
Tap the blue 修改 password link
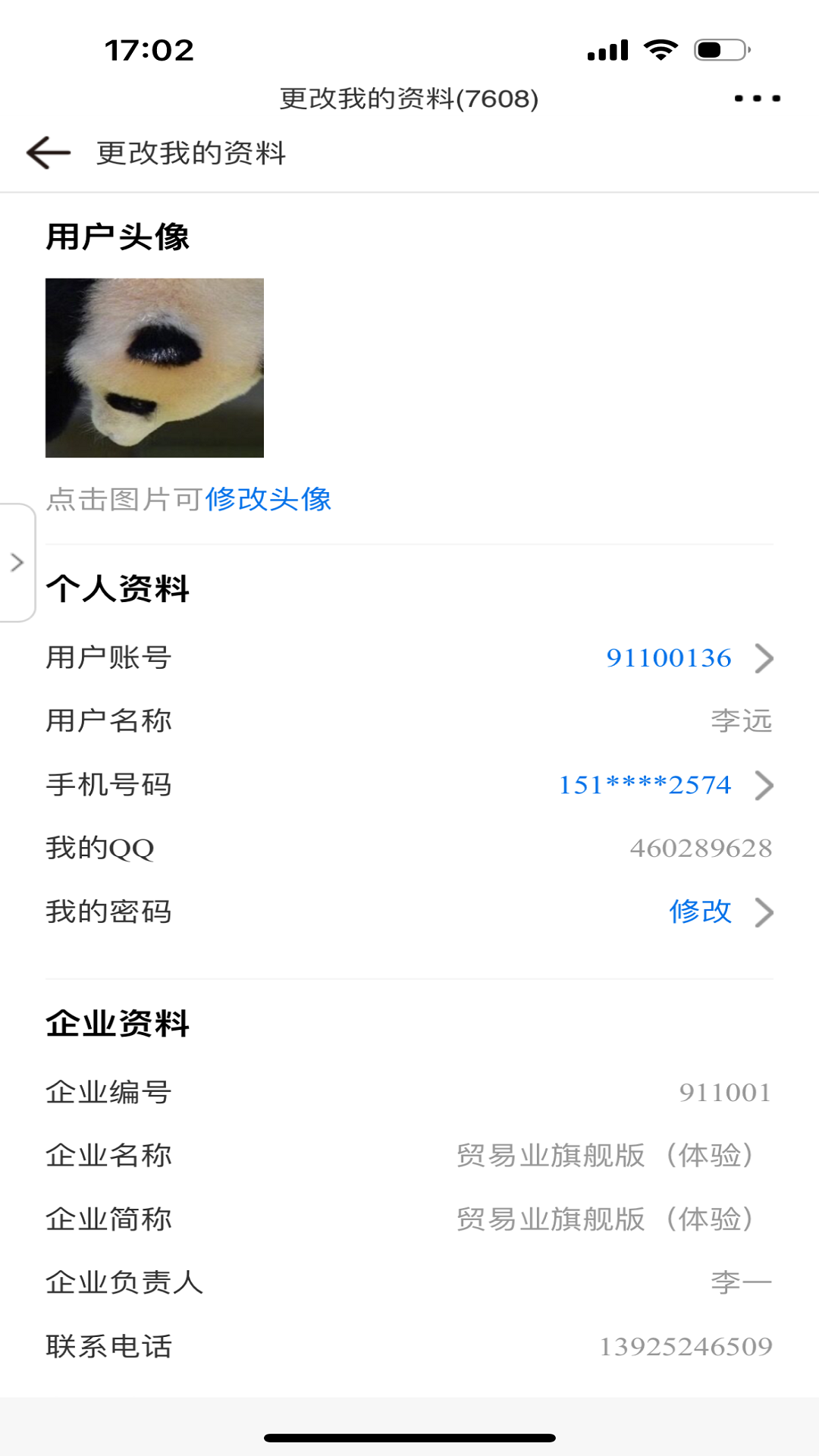click(x=698, y=912)
